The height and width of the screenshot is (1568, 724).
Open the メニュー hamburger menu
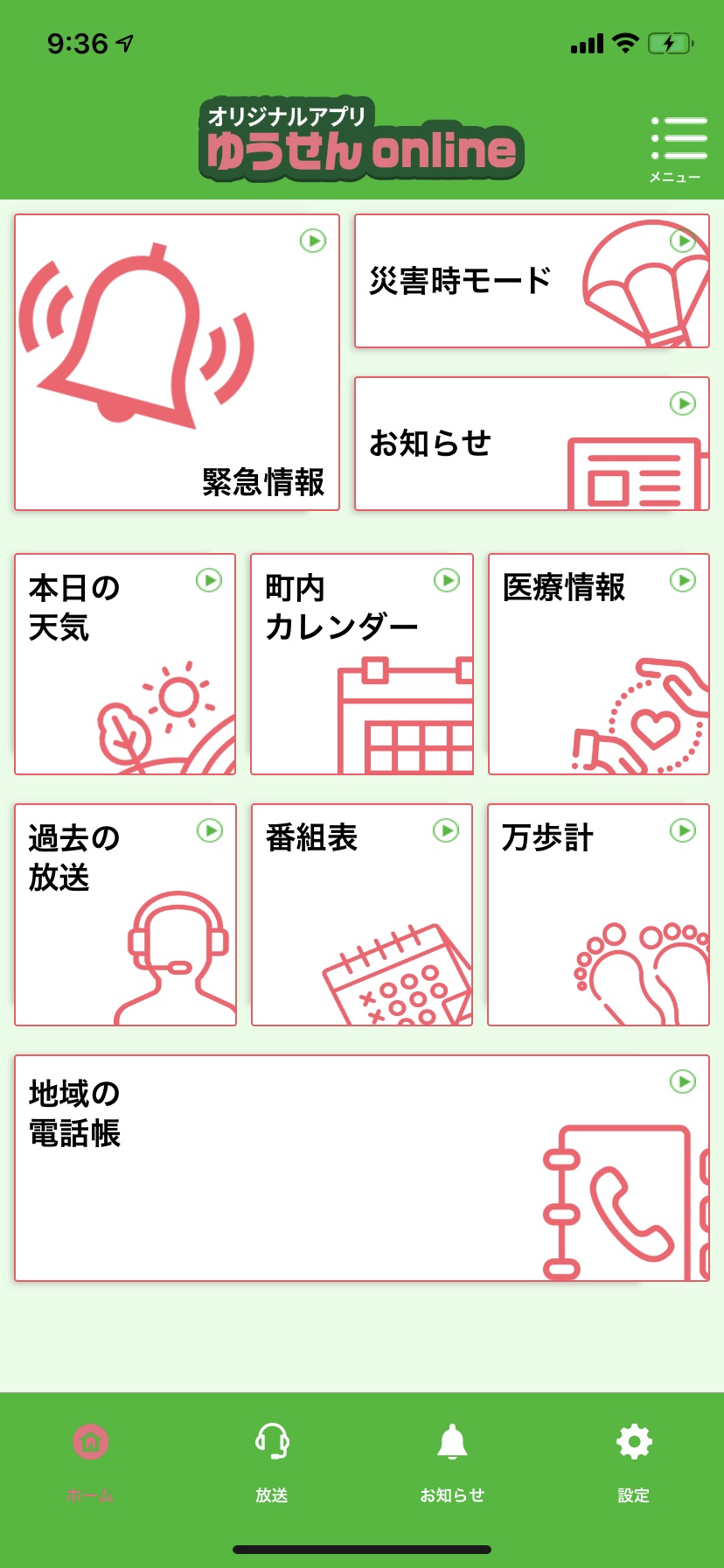click(678, 149)
